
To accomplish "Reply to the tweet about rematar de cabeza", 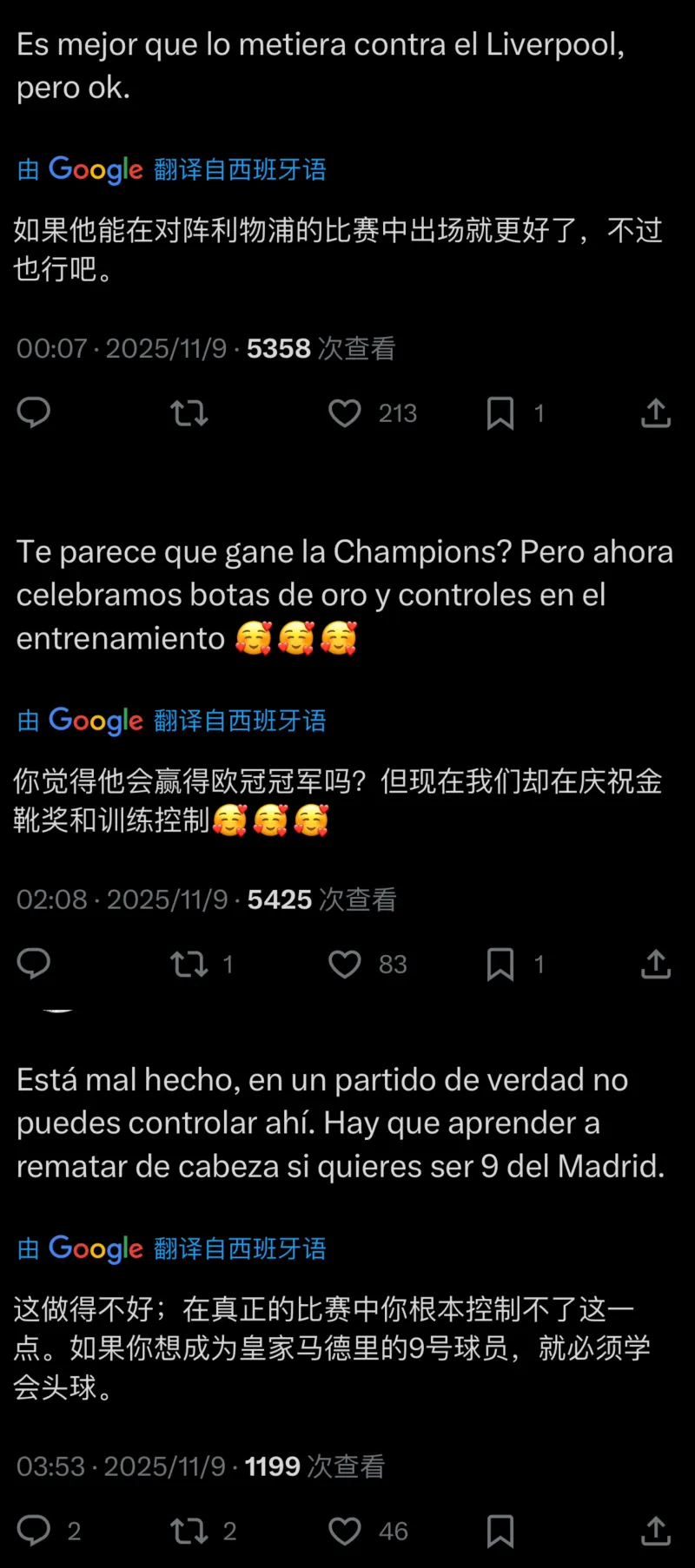I will point(34,1531).
